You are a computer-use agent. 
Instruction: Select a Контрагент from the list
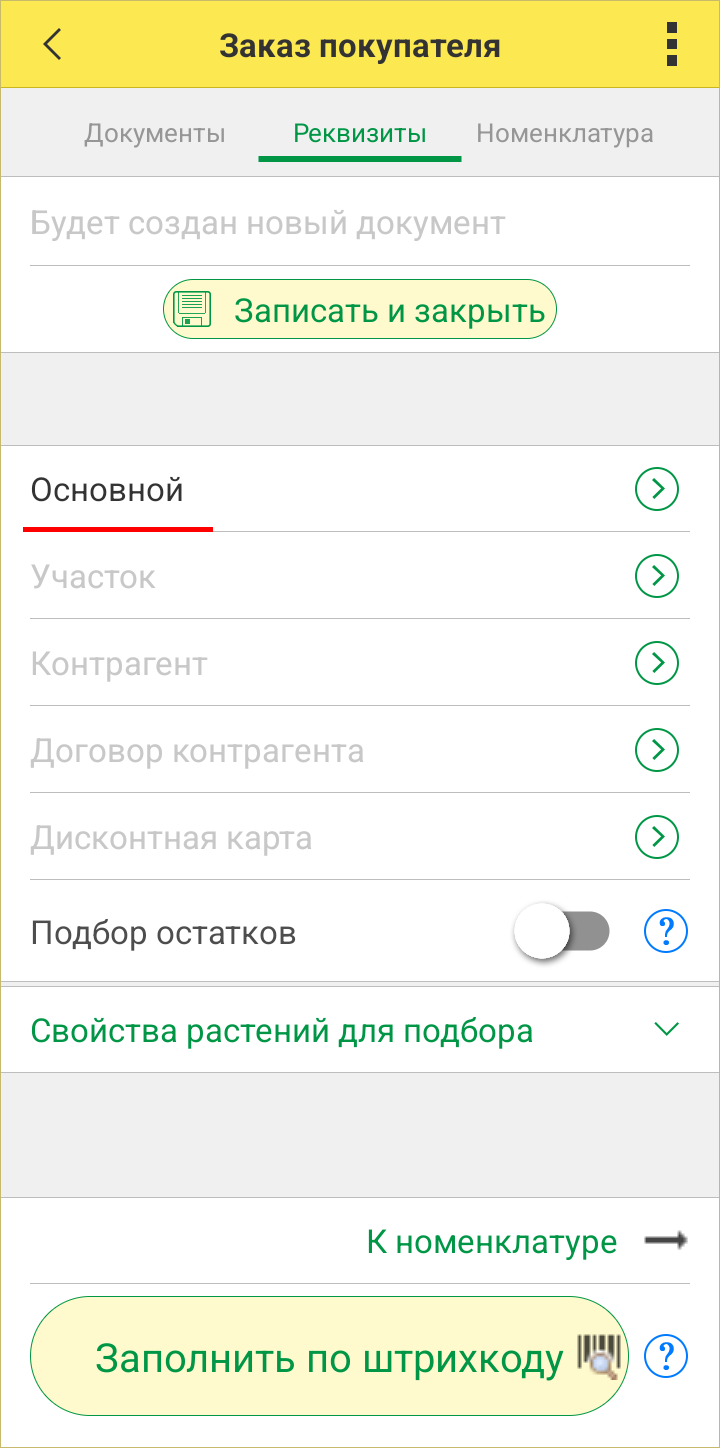(657, 663)
